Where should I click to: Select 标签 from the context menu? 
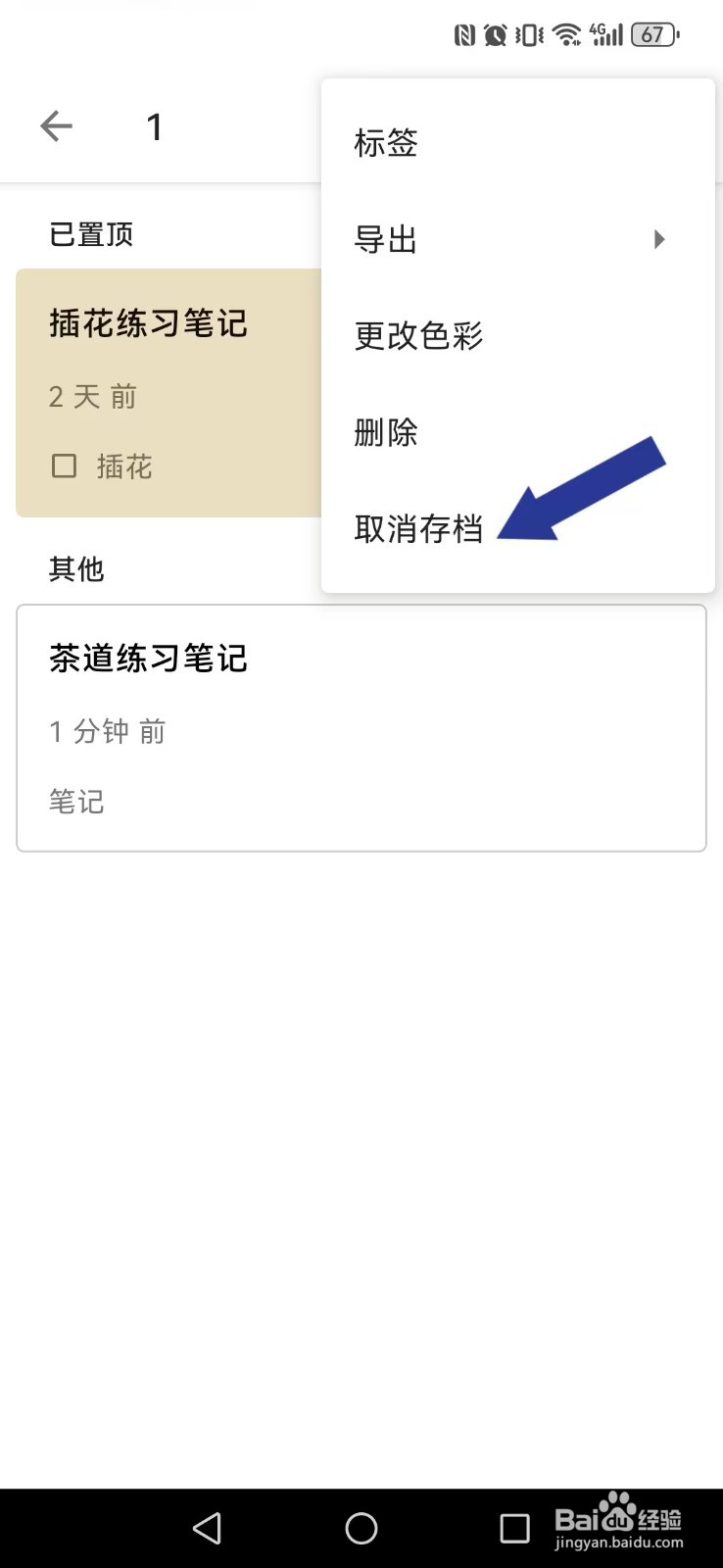coord(386,142)
